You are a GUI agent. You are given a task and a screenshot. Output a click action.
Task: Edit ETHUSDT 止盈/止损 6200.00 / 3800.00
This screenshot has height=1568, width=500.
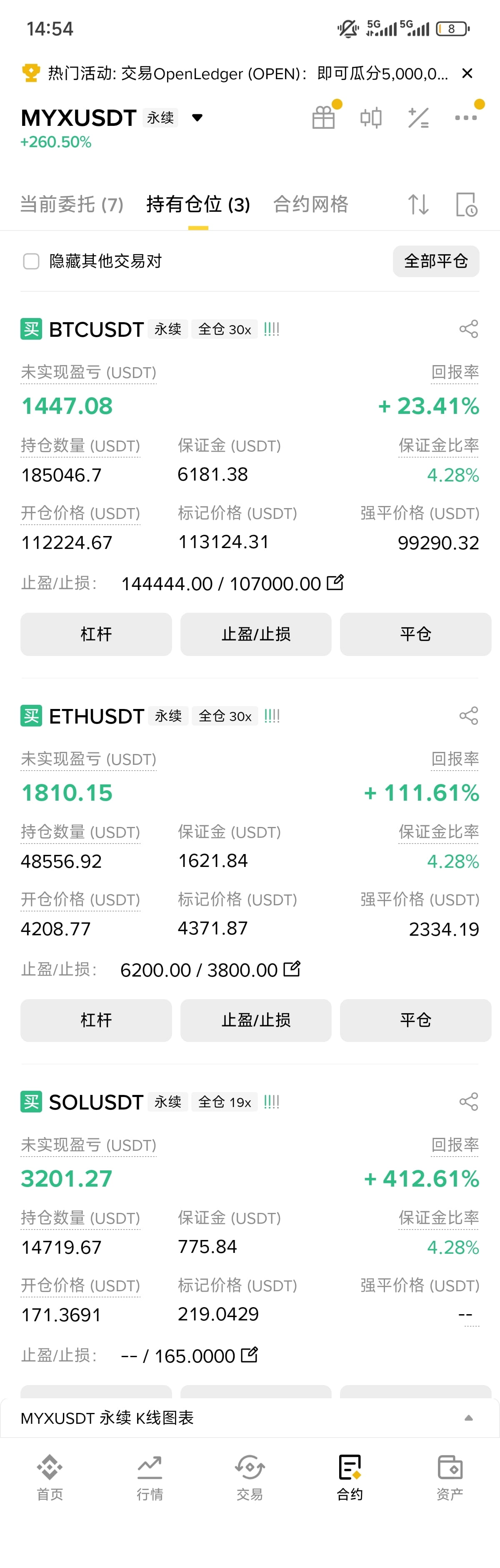point(292,969)
